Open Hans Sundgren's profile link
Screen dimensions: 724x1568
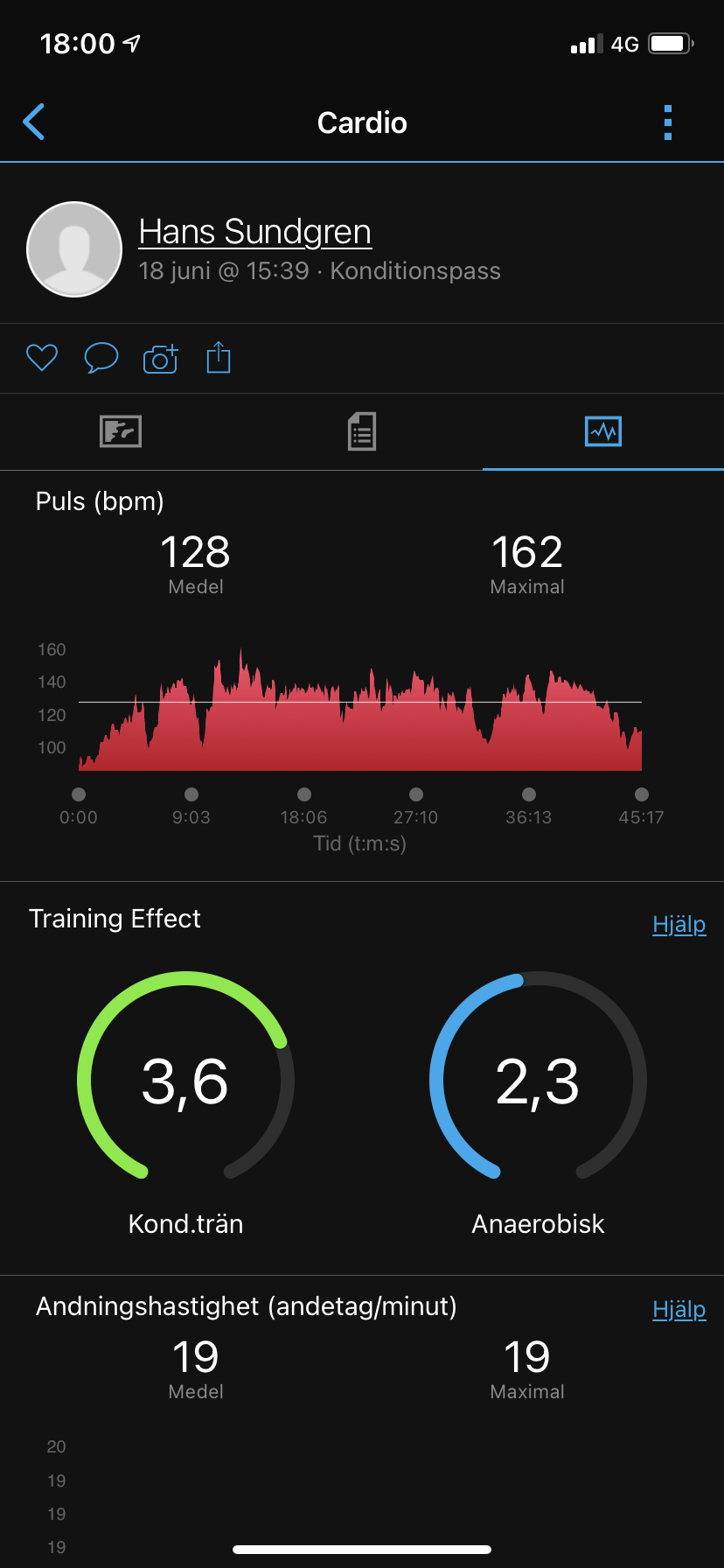click(x=254, y=232)
